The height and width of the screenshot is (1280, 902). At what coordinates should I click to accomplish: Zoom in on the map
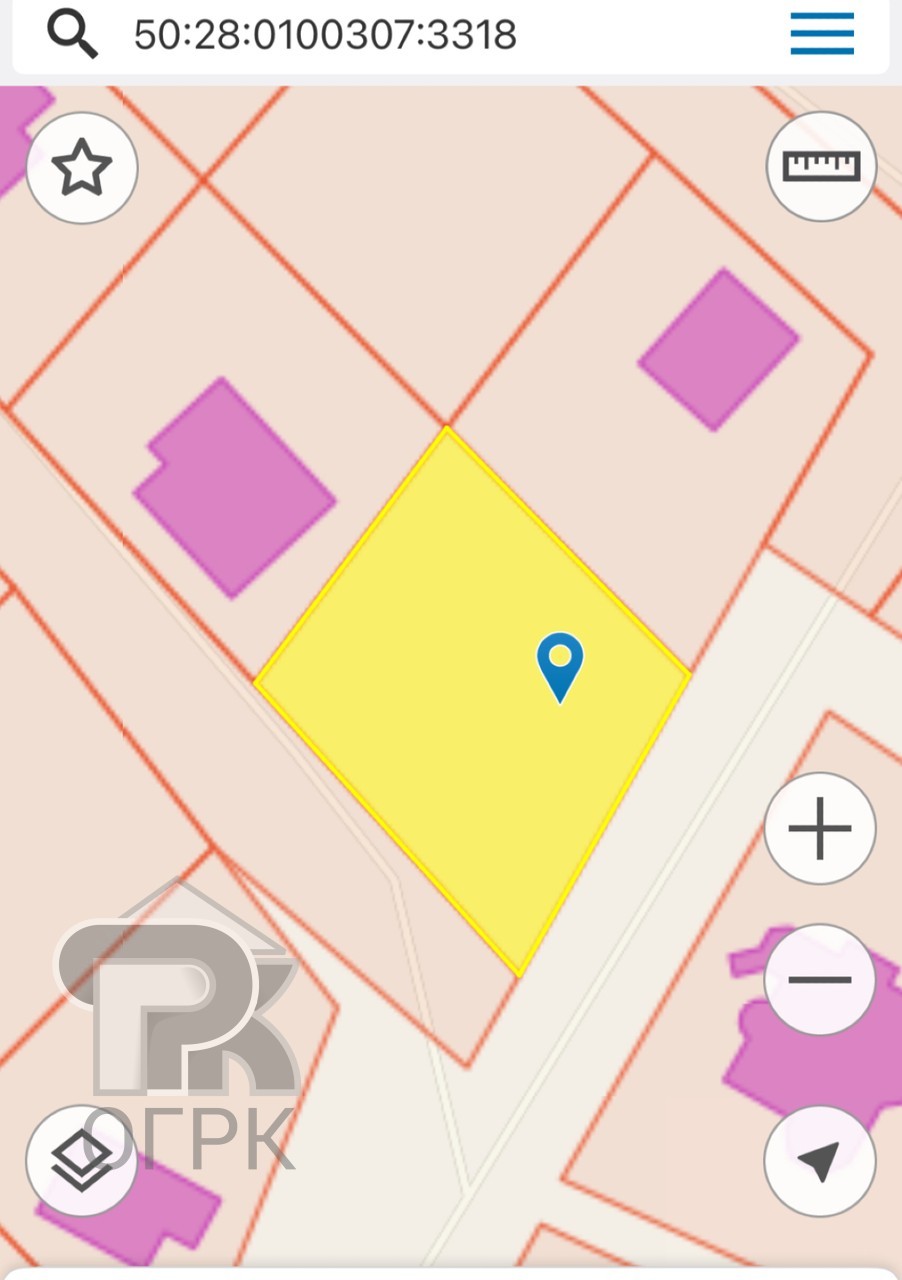pos(820,829)
